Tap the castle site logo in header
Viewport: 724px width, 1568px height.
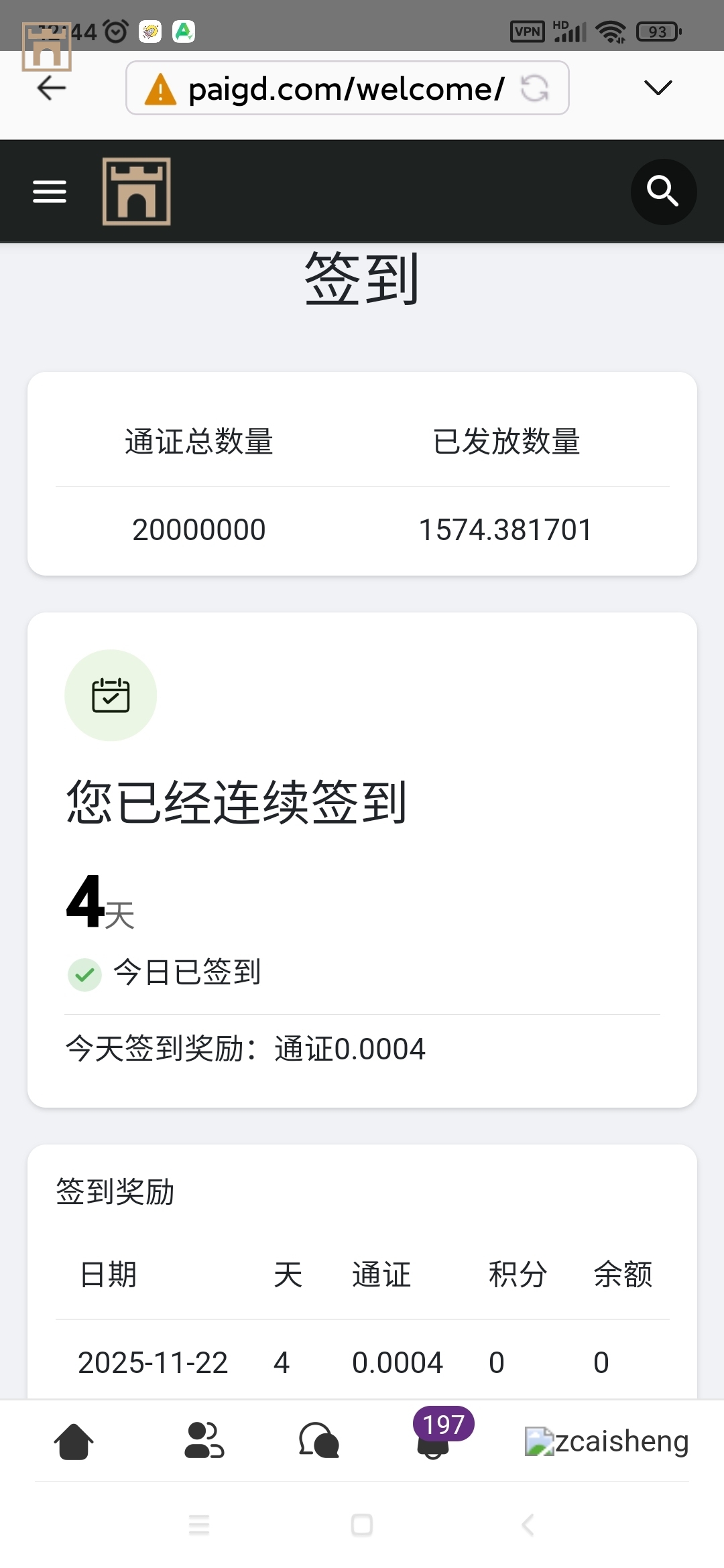[136, 192]
